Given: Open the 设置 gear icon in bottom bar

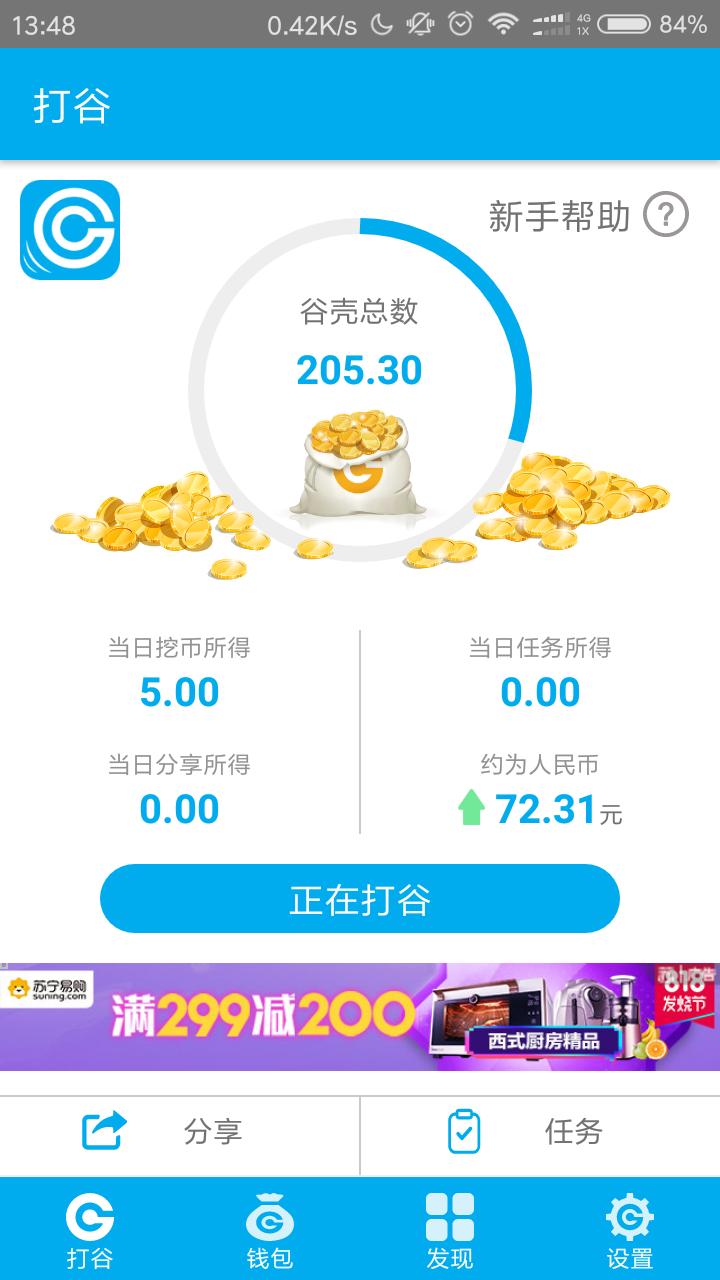Looking at the screenshot, I should tap(629, 1215).
